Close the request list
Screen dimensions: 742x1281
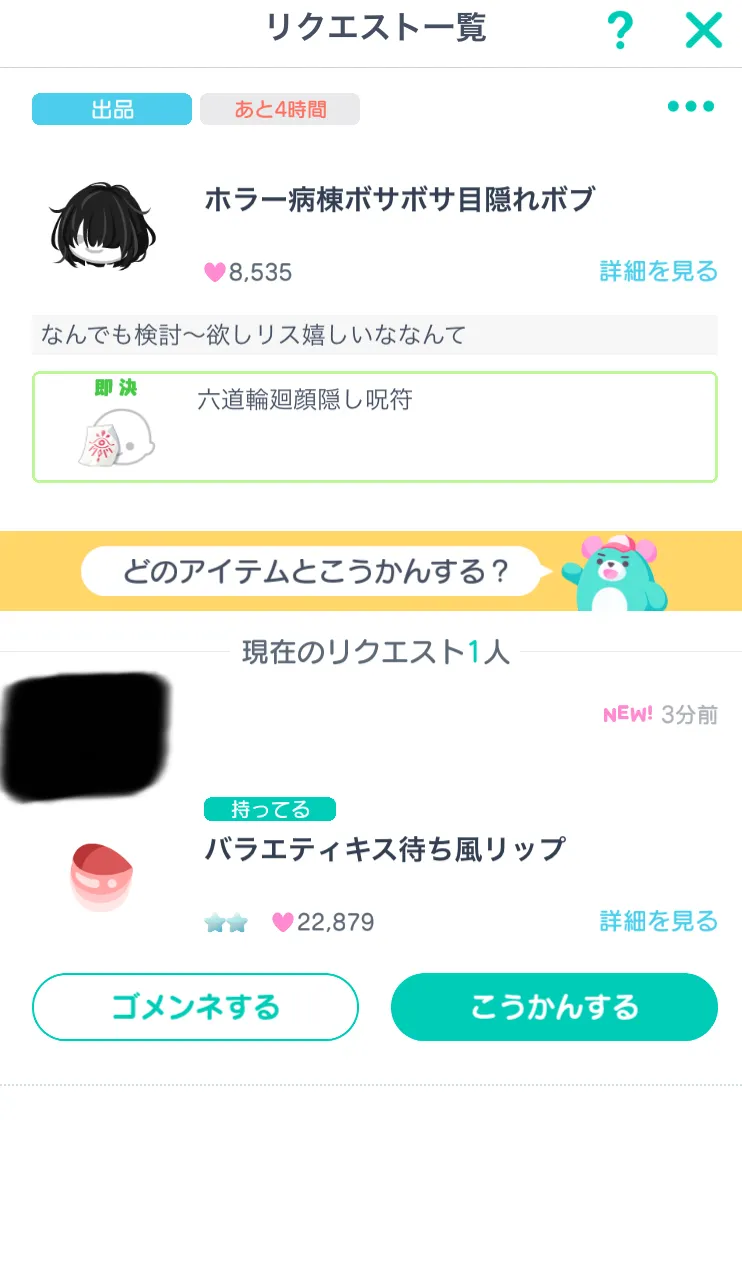pos(703,31)
